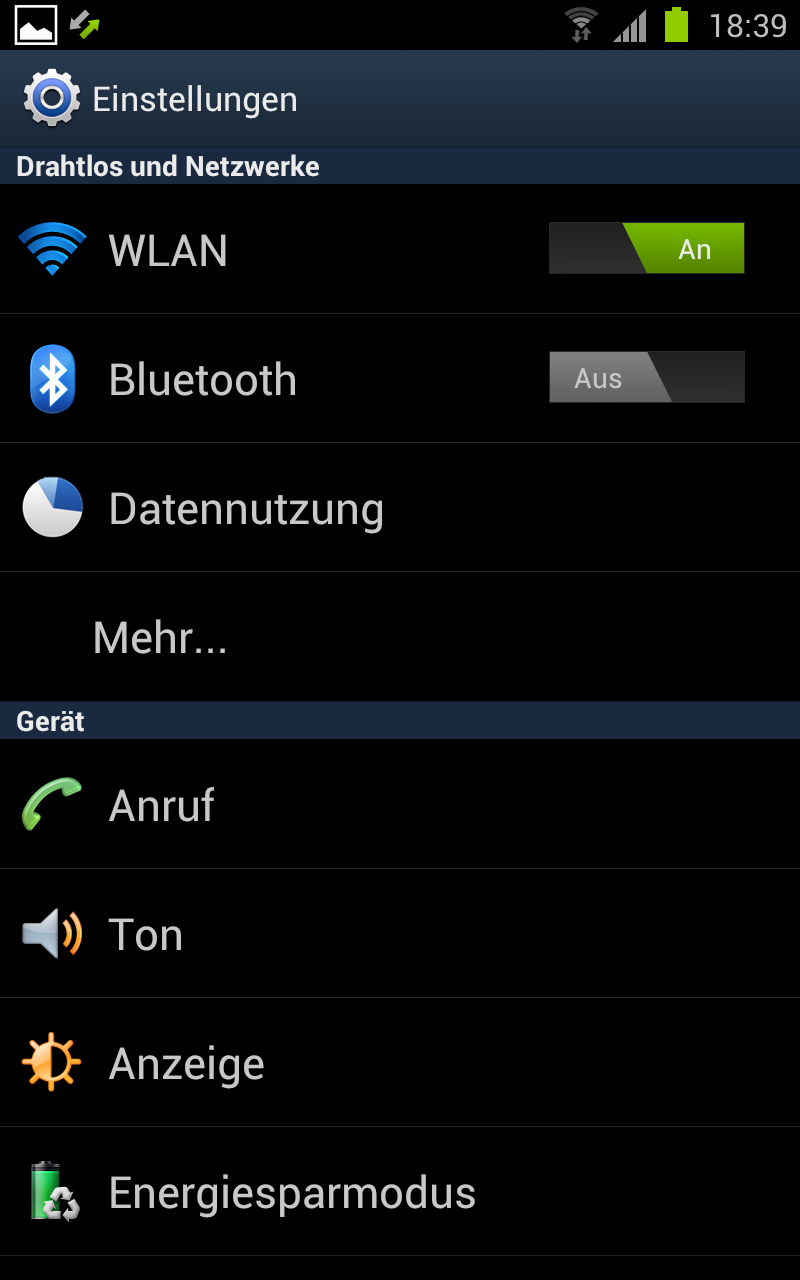Open Anruf settings
The width and height of the screenshot is (800, 1280).
(x=400, y=804)
